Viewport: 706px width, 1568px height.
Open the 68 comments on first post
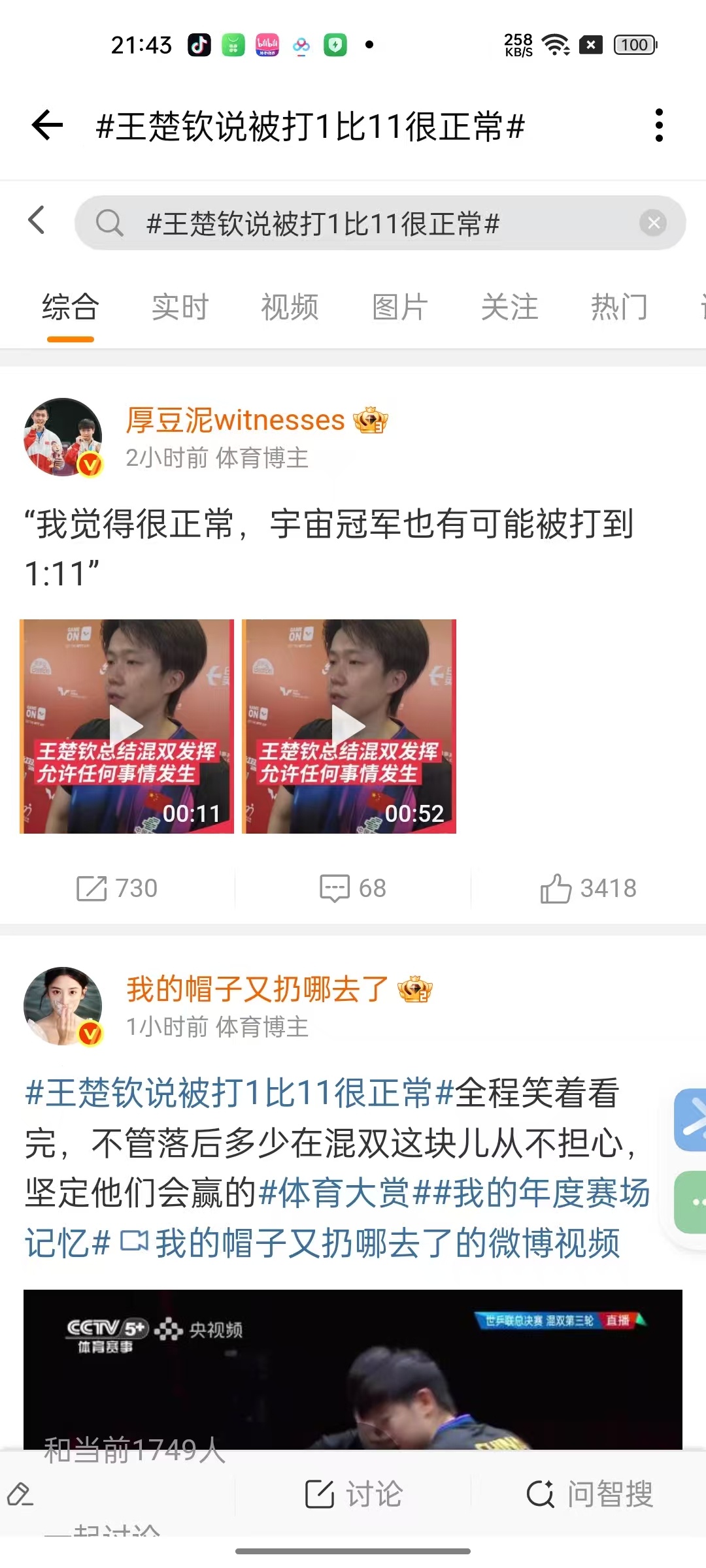tap(353, 889)
